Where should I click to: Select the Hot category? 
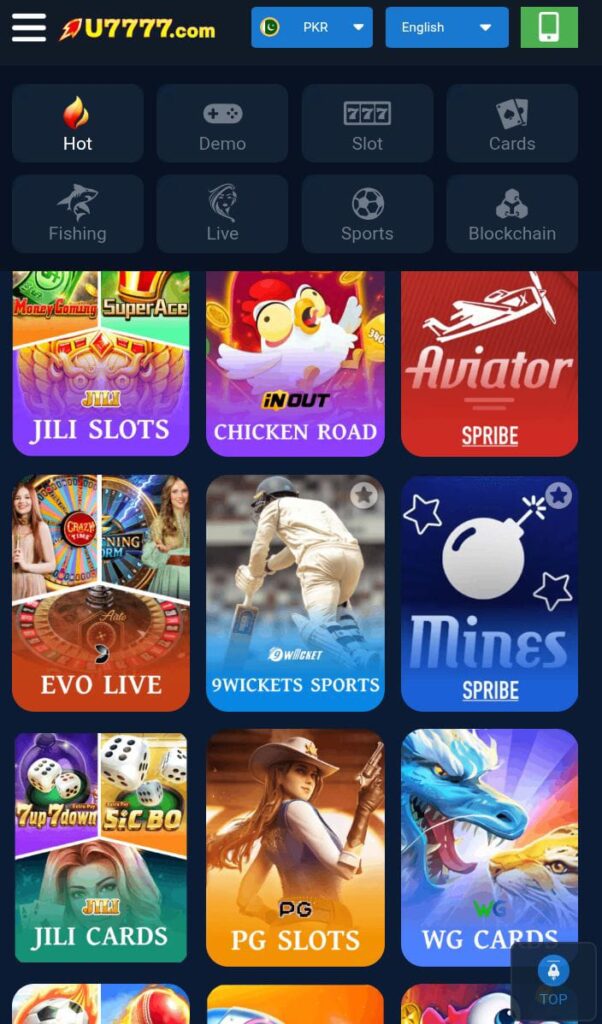77,124
